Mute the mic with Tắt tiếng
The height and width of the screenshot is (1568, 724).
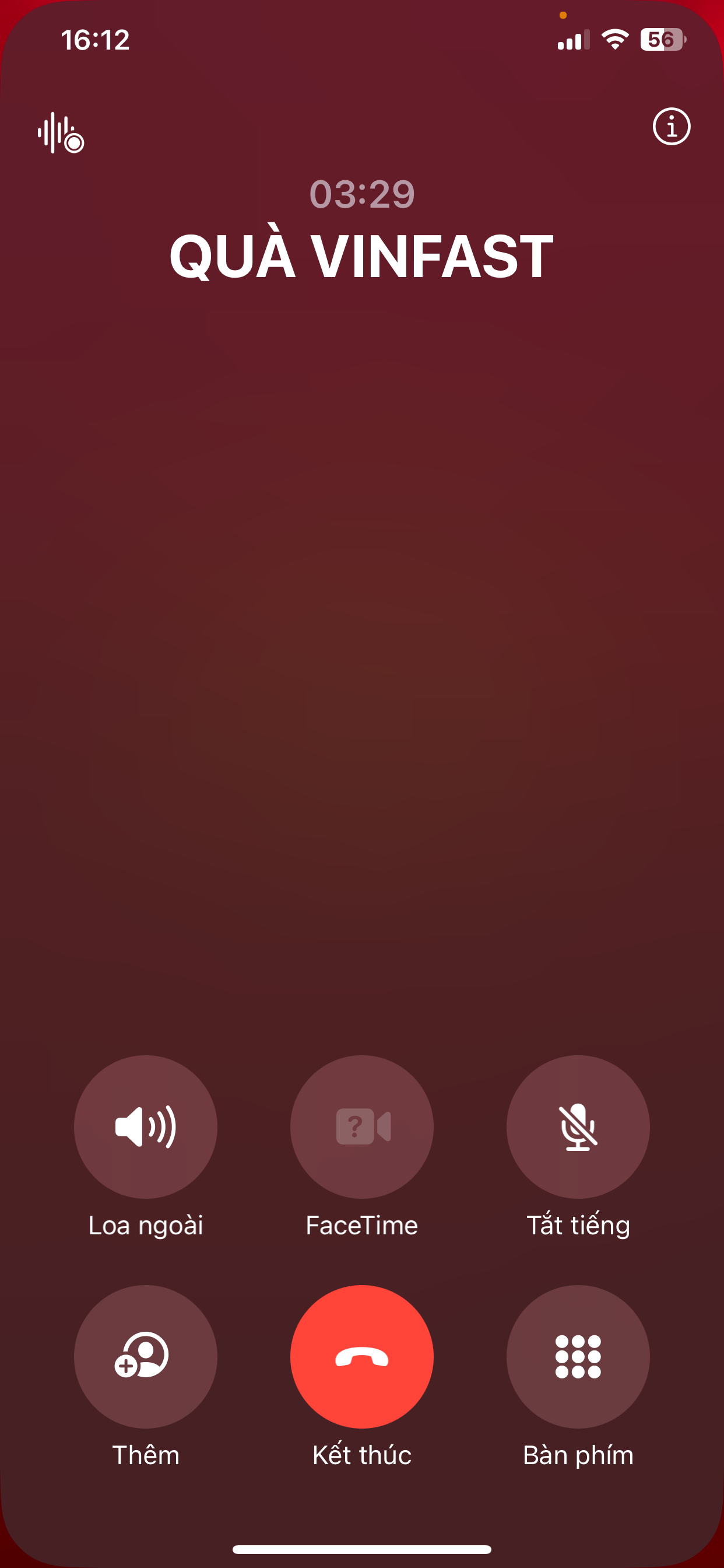tap(578, 1126)
